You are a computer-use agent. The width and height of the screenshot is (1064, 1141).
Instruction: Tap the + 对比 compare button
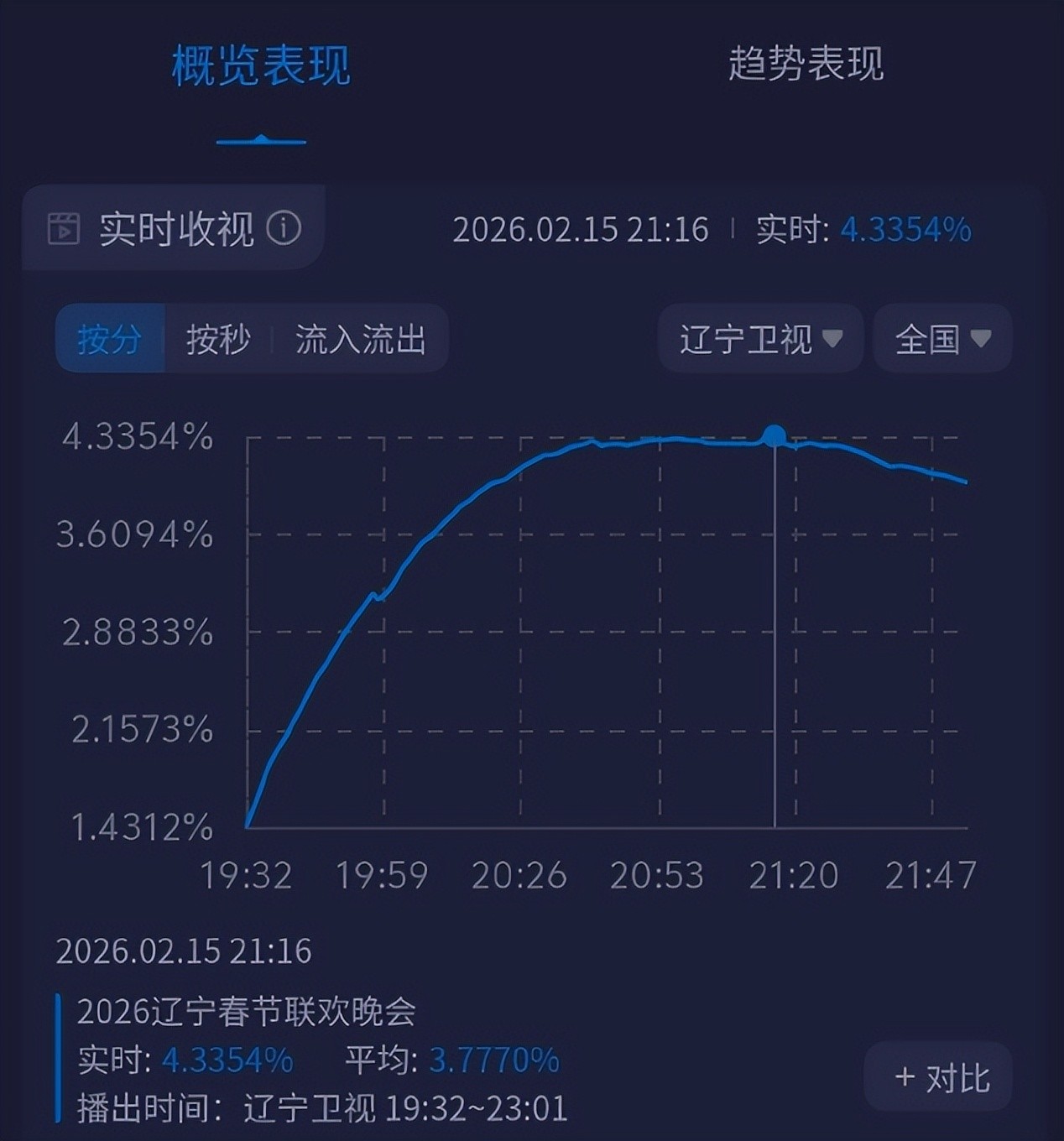pos(938,1077)
